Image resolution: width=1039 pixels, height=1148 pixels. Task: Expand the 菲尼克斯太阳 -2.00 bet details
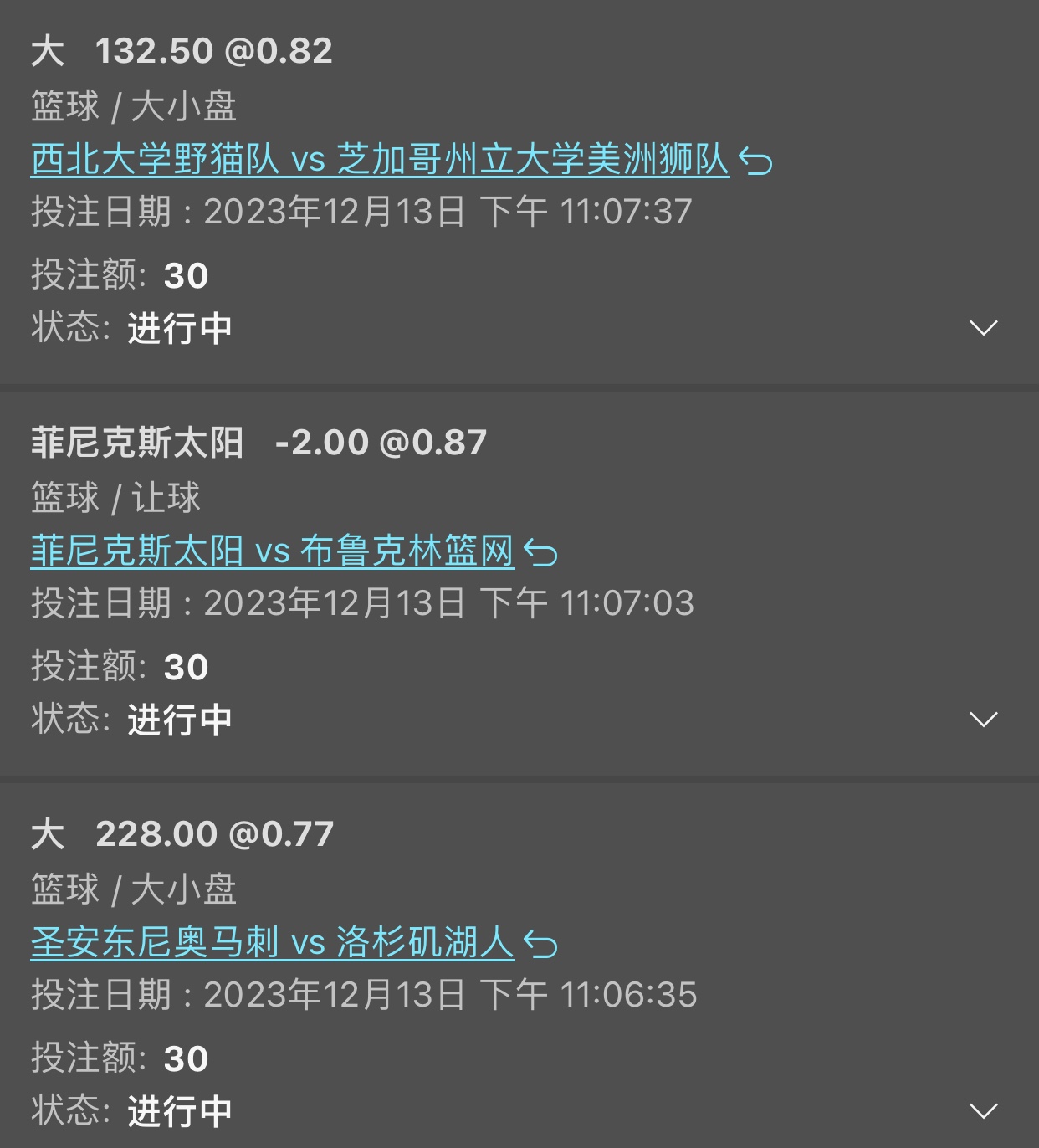click(x=983, y=719)
